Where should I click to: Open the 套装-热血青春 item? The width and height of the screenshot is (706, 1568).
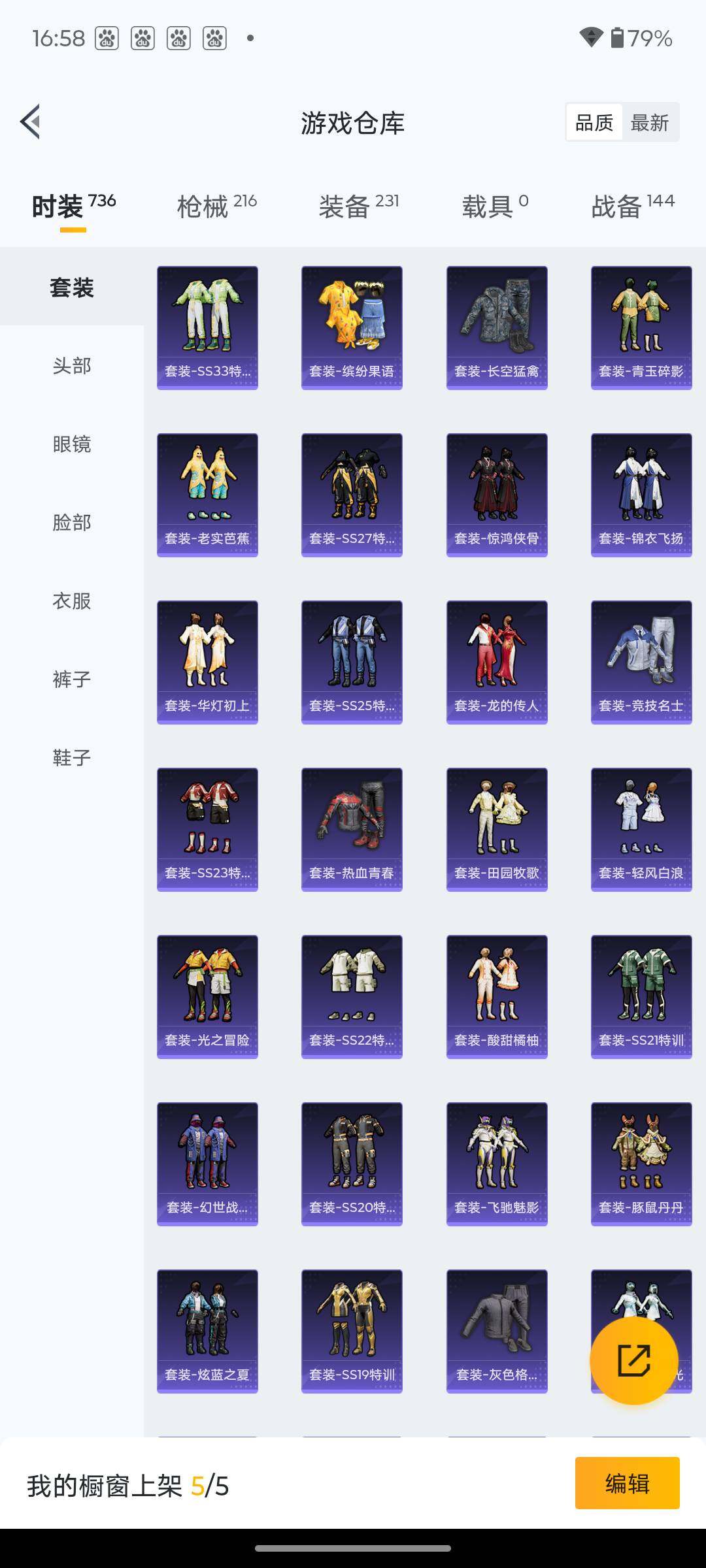tap(352, 829)
